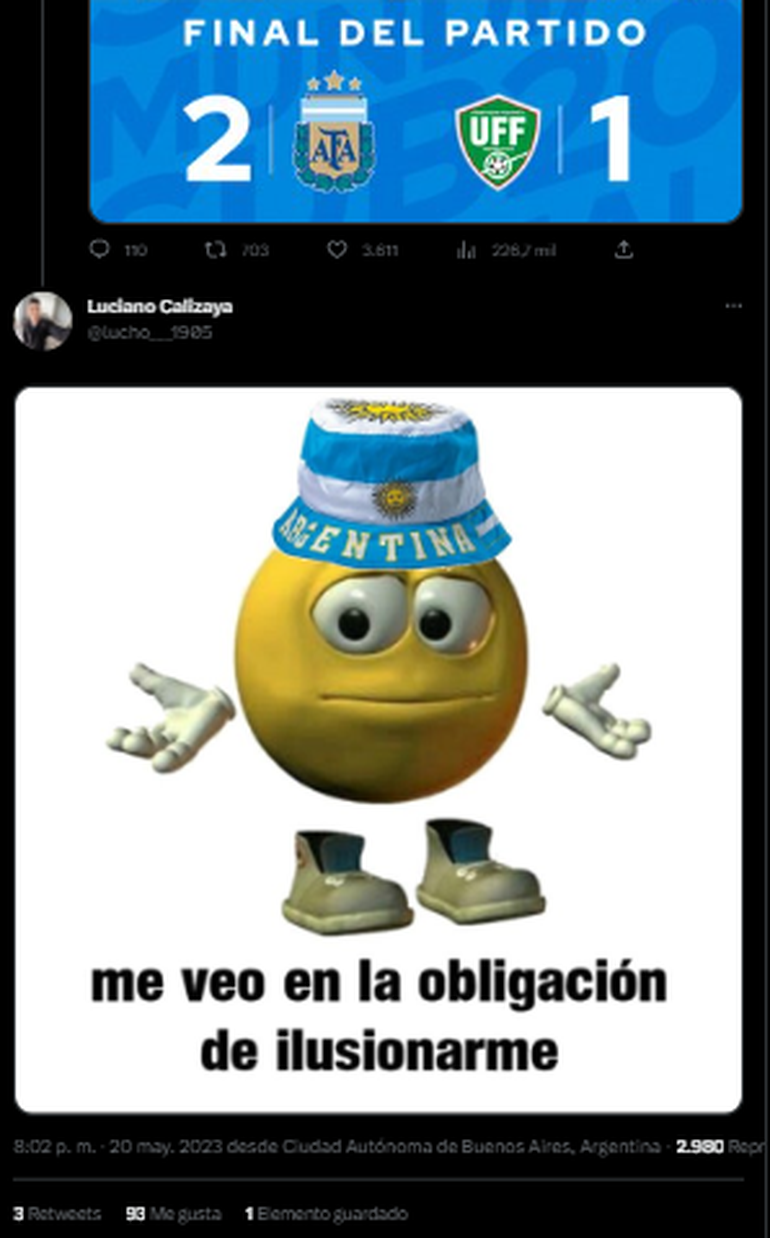View analytics of the parent tweet

(x=466, y=250)
